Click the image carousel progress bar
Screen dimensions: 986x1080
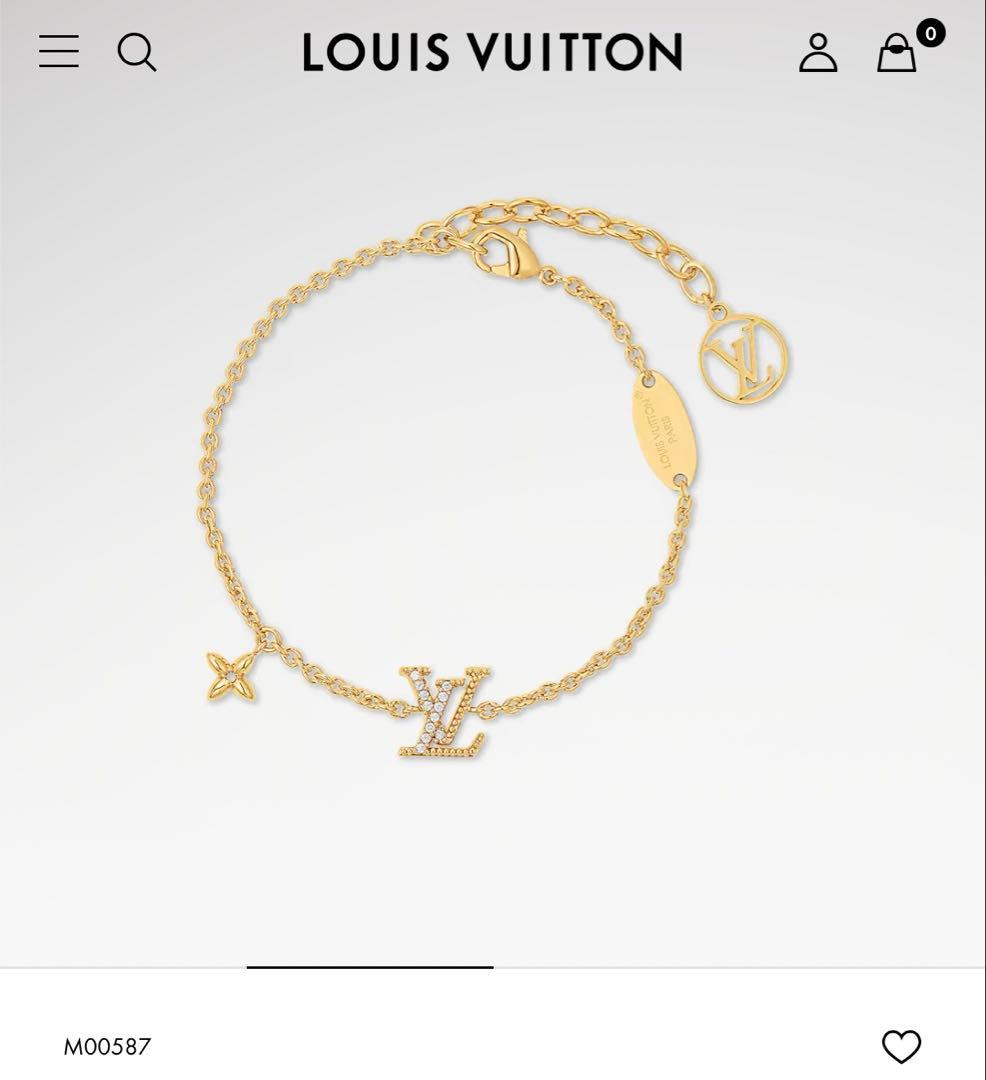click(x=369, y=967)
